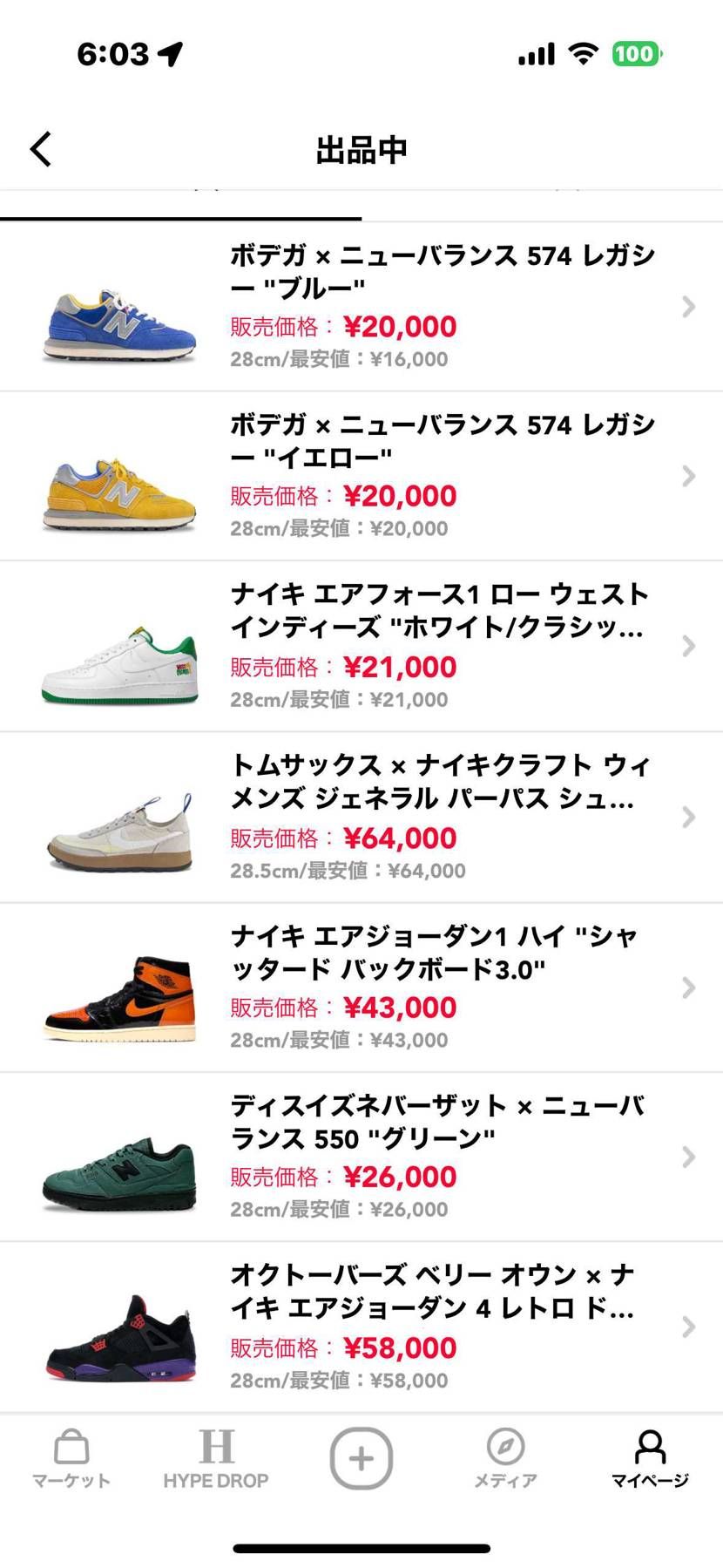Select the Air Force 1 West Indies title
The width and height of the screenshot is (723, 1568).
tap(436, 612)
